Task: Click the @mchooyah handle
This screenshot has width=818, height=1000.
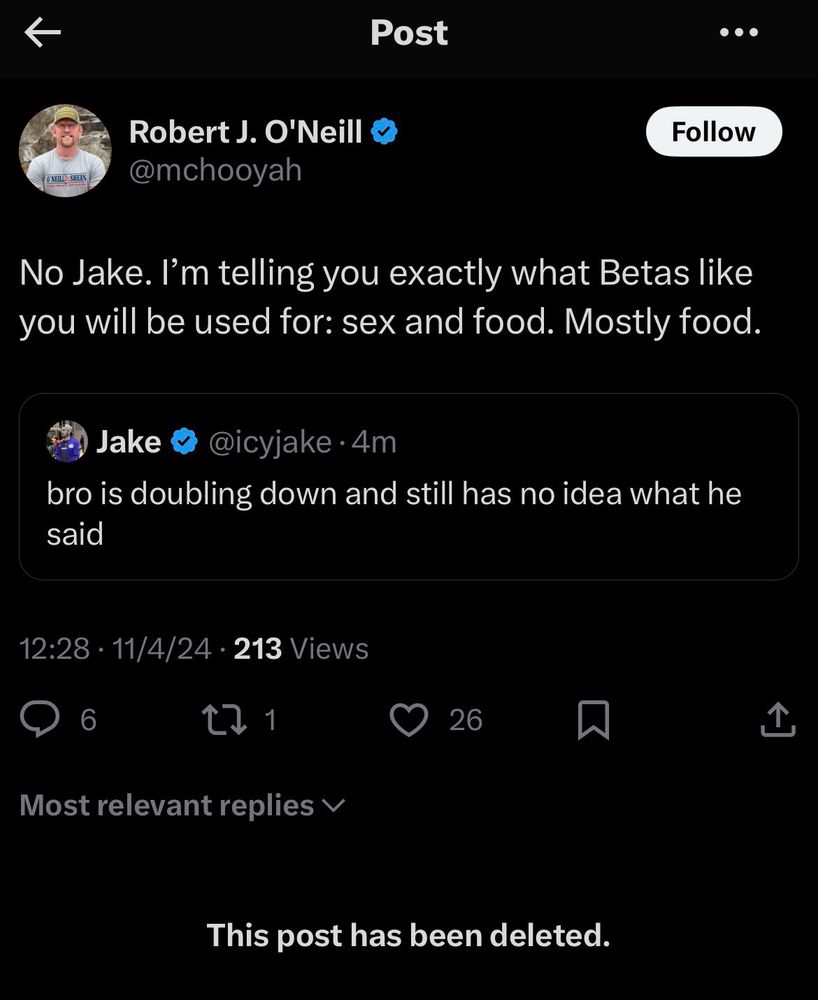Action: 215,170
